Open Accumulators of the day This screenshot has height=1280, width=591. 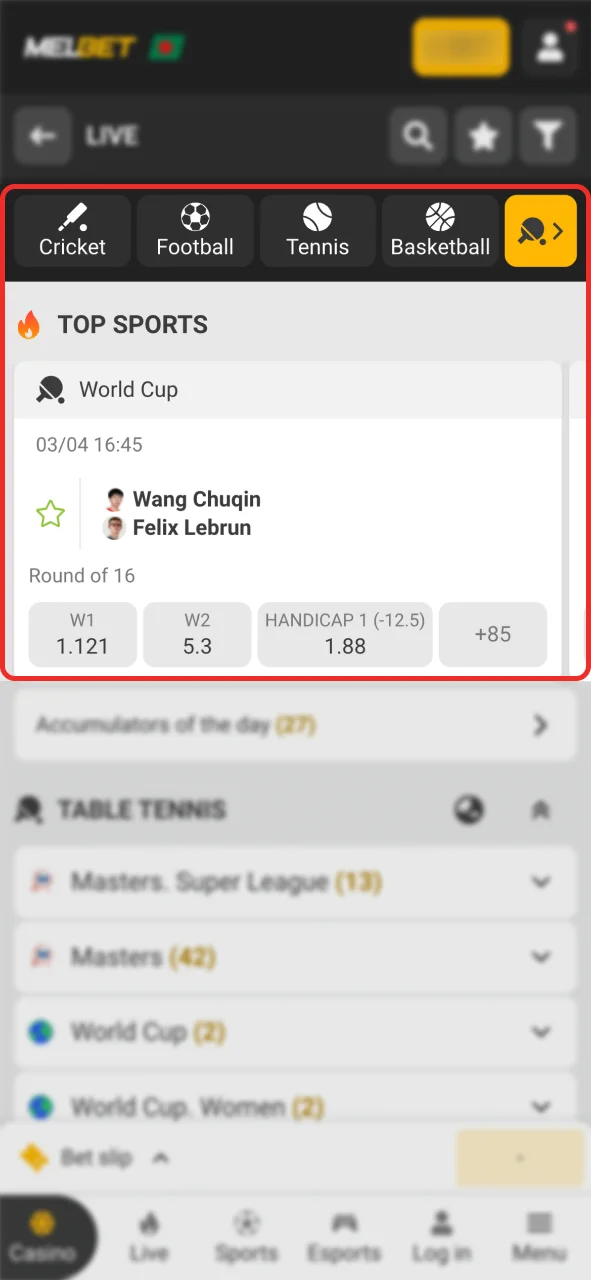point(295,725)
